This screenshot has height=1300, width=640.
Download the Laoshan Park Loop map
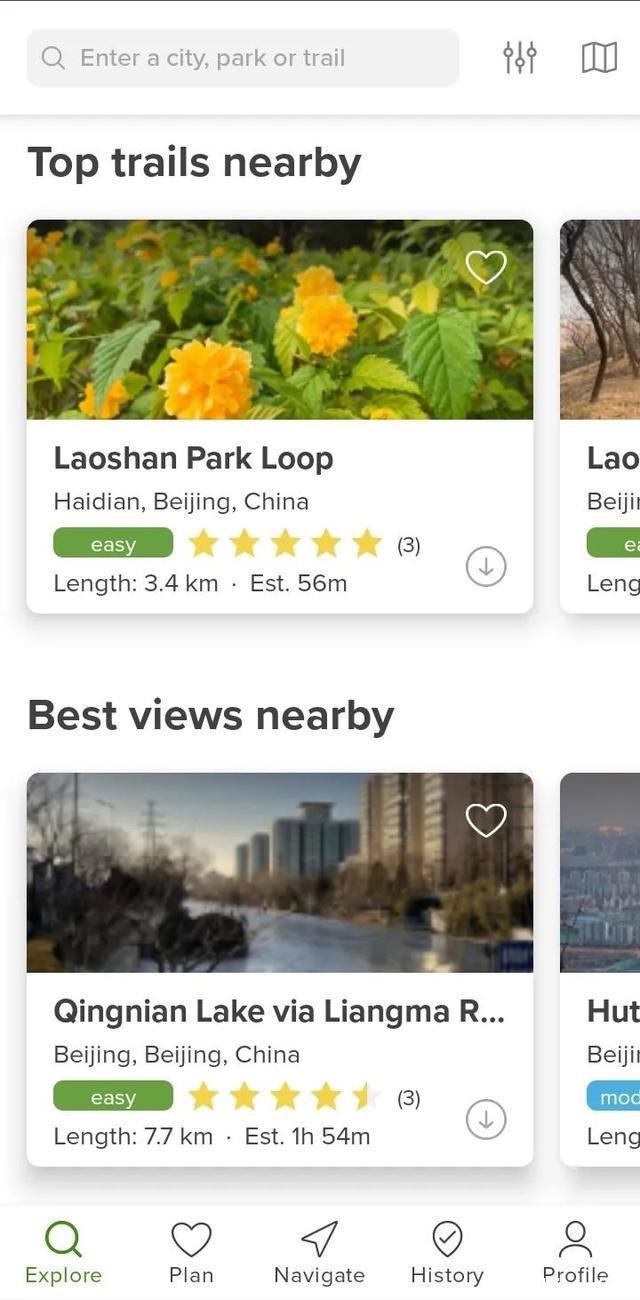pyautogui.click(x=486, y=567)
